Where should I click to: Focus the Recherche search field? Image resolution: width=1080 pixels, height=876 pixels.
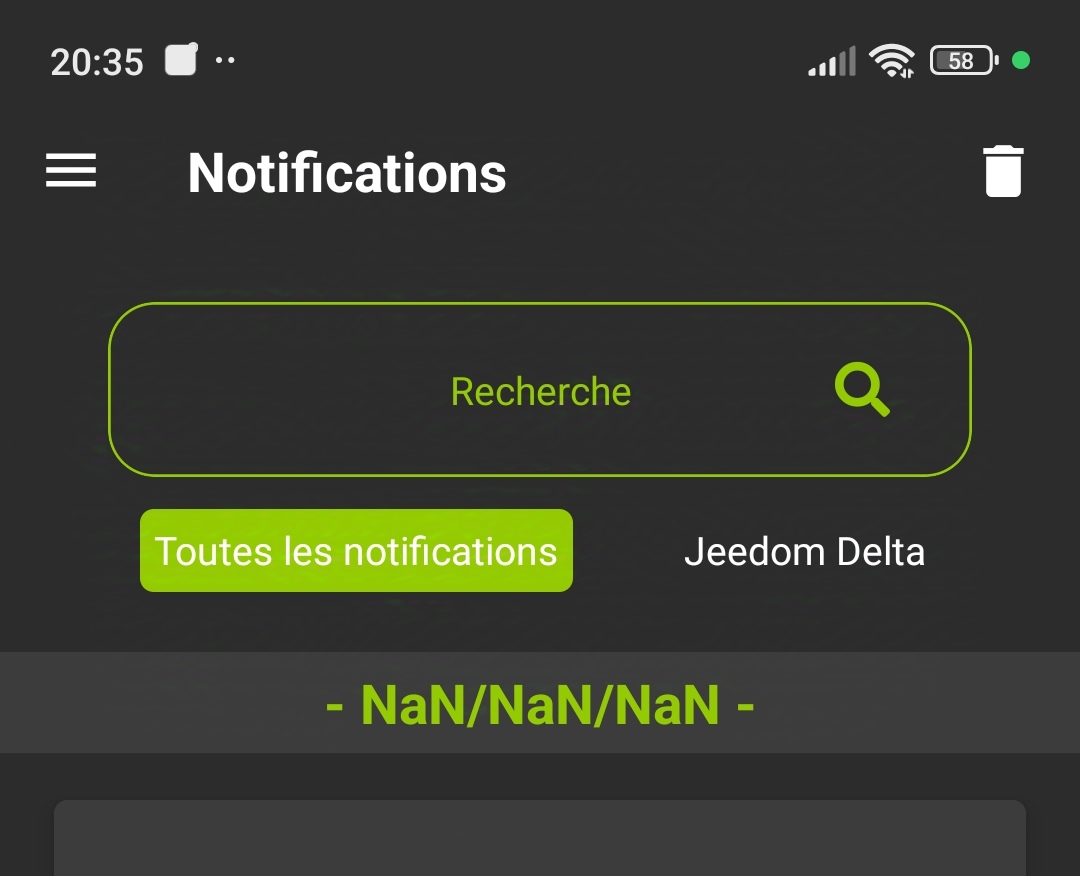pyautogui.click(x=540, y=391)
